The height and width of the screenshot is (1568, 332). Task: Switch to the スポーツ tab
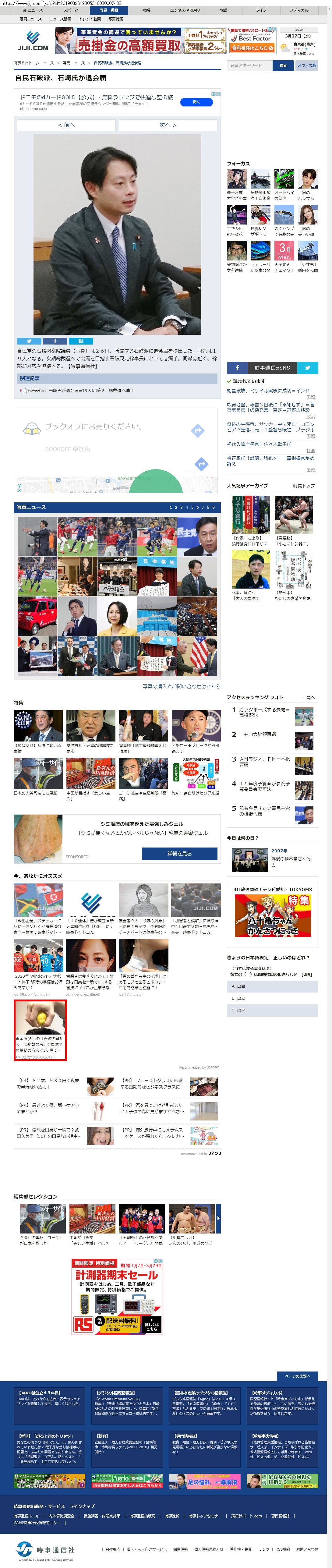(x=71, y=10)
